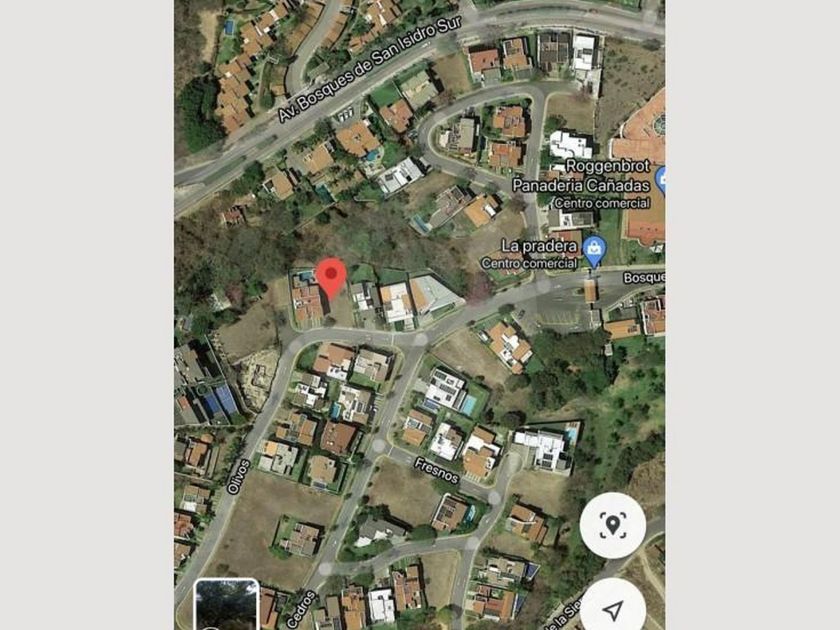Tap the navigation arrow button

[613, 610]
